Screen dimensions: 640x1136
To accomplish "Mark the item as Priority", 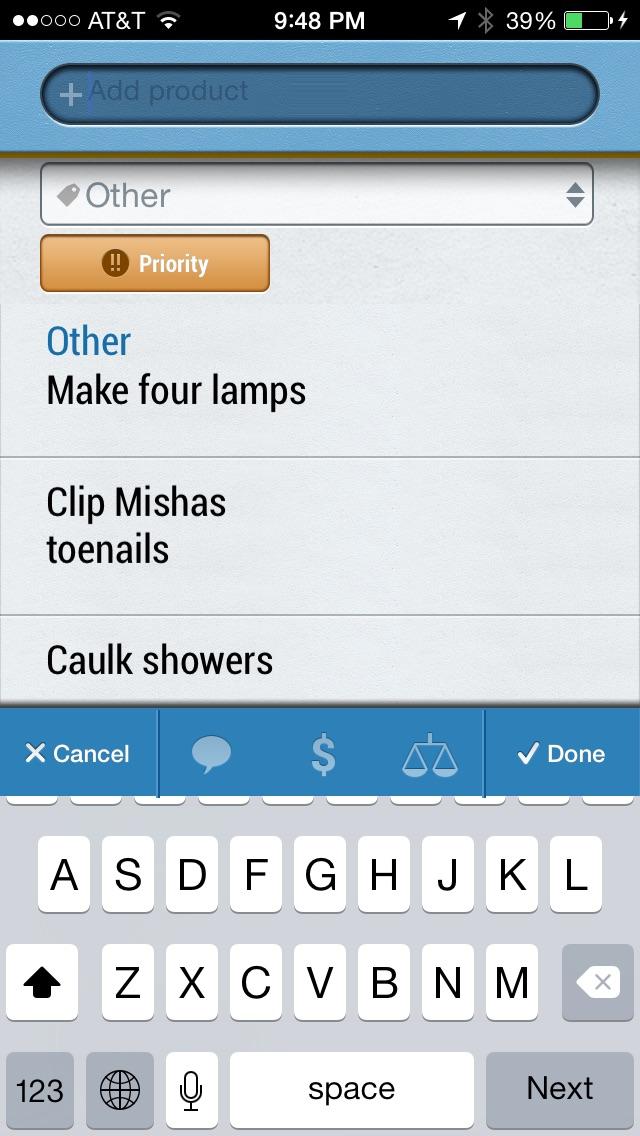I will tap(155, 263).
